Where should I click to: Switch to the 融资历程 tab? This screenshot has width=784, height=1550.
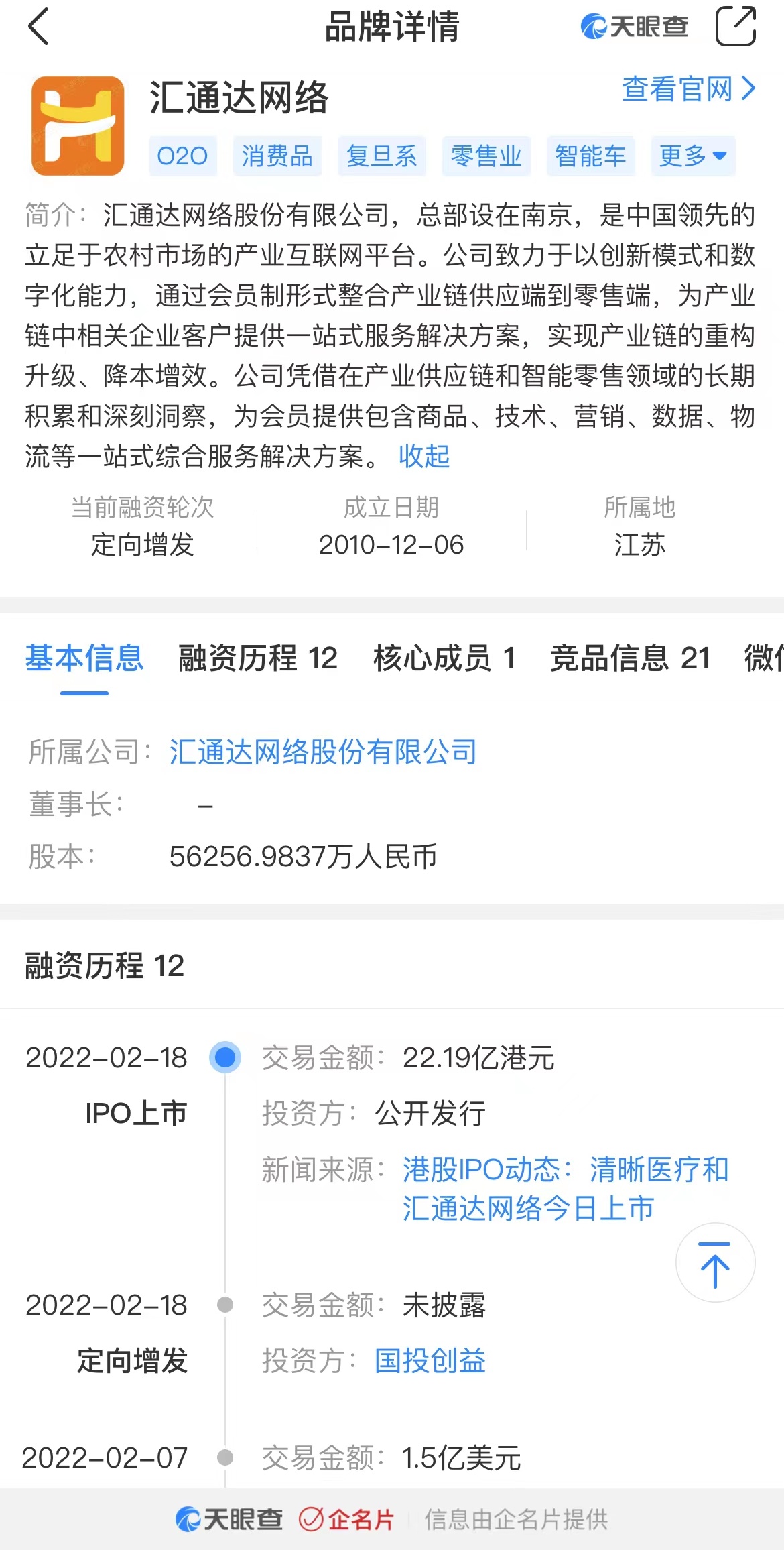[258, 658]
